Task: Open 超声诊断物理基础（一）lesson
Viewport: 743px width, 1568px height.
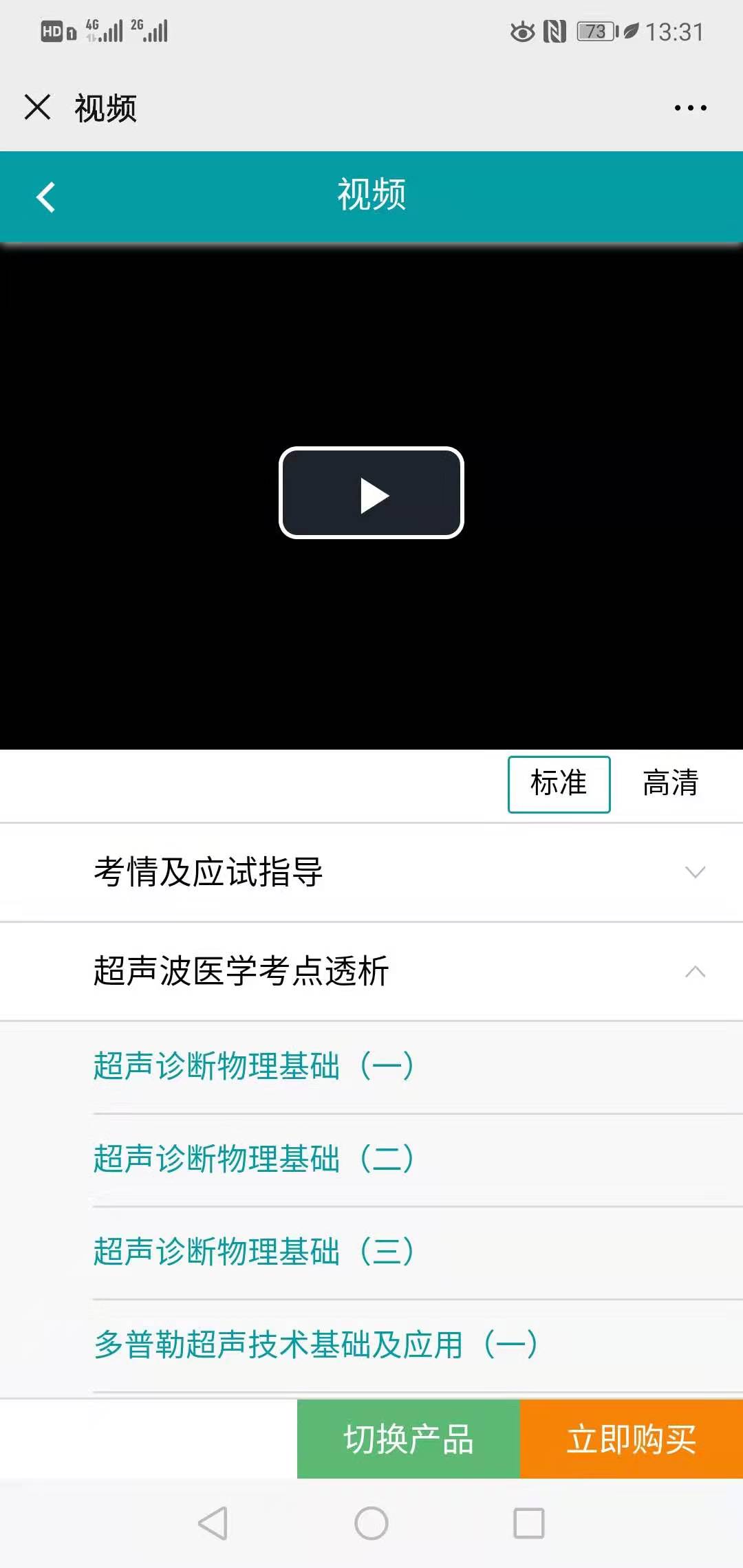Action: pyautogui.click(x=253, y=1066)
